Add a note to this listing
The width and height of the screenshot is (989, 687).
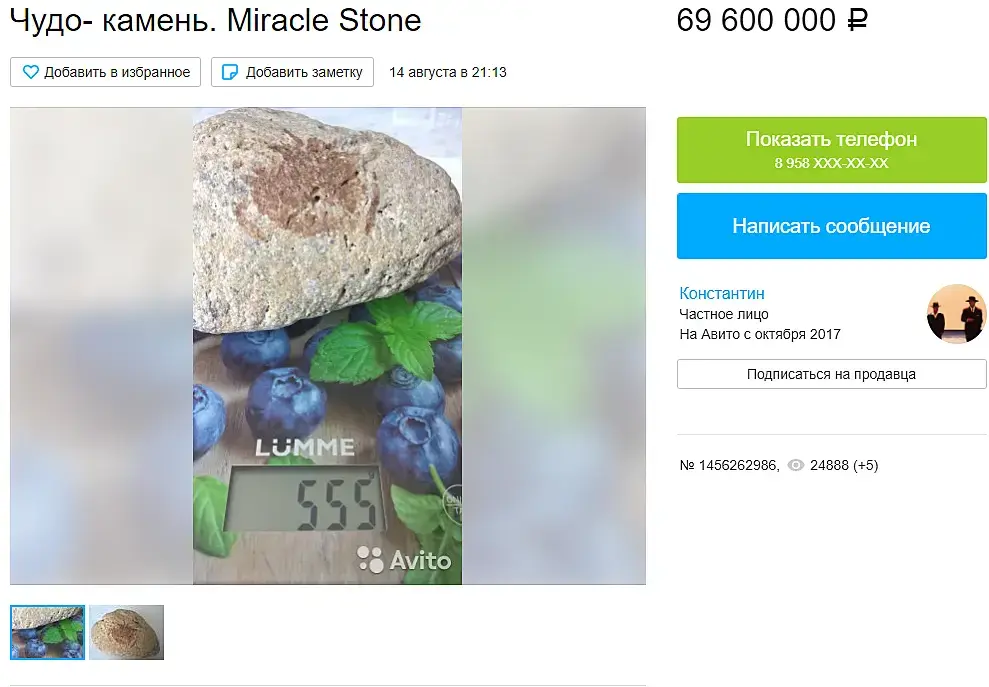tap(292, 72)
